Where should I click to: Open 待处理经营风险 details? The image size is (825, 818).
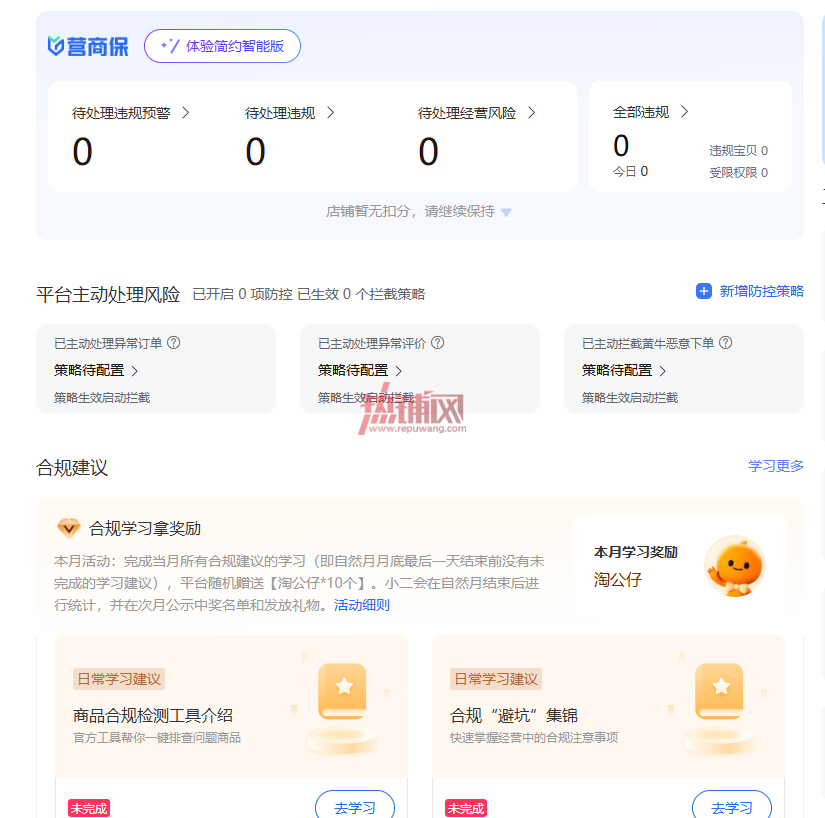click(x=476, y=113)
